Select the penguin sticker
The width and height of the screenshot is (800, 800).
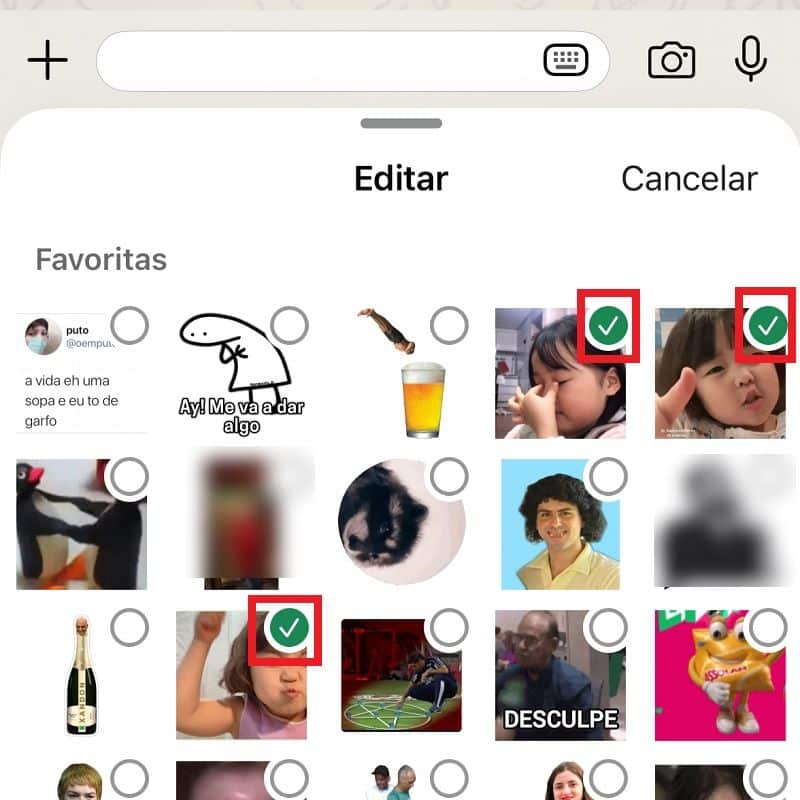pyautogui.click(x=80, y=524)
